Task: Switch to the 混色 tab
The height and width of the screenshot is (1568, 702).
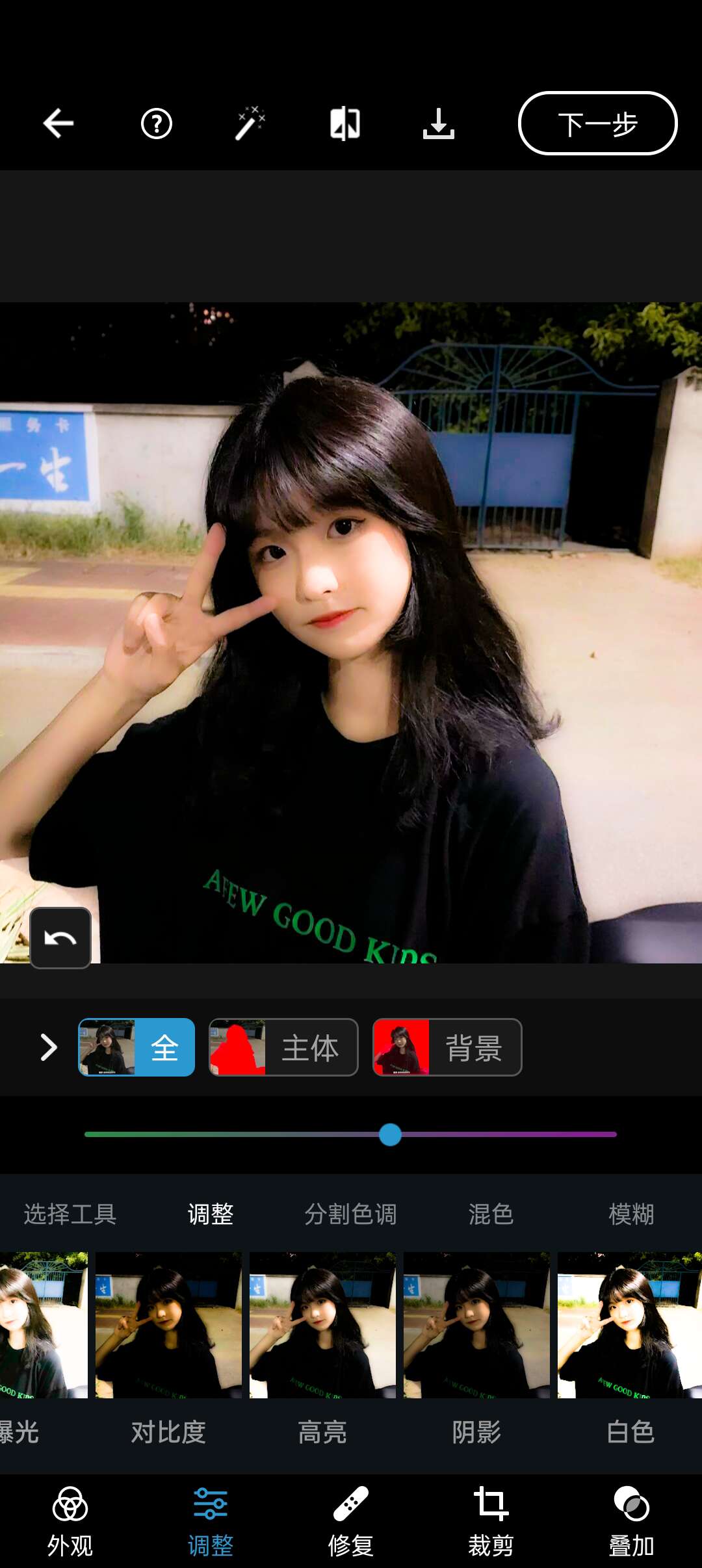Action: 491,1214
